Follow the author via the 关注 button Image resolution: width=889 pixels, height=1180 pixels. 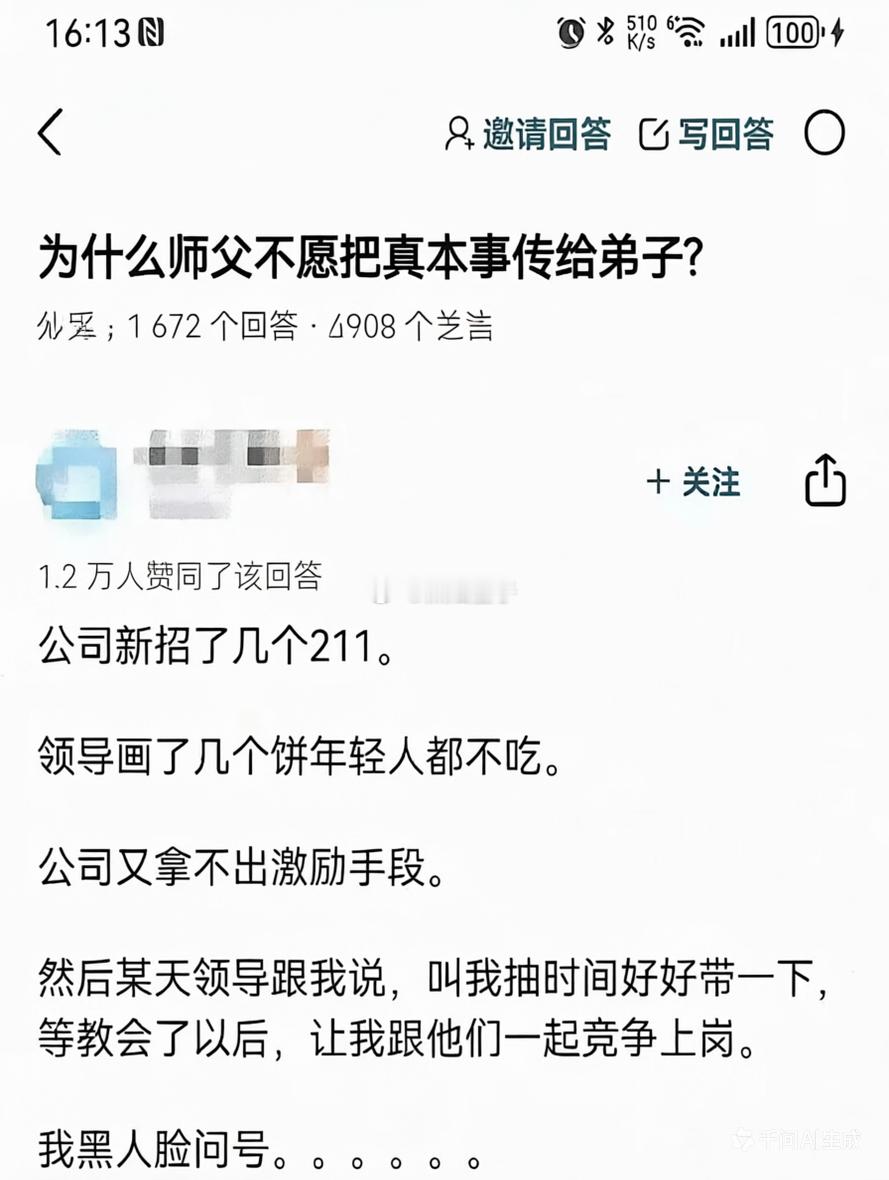[x=693, y=483]
